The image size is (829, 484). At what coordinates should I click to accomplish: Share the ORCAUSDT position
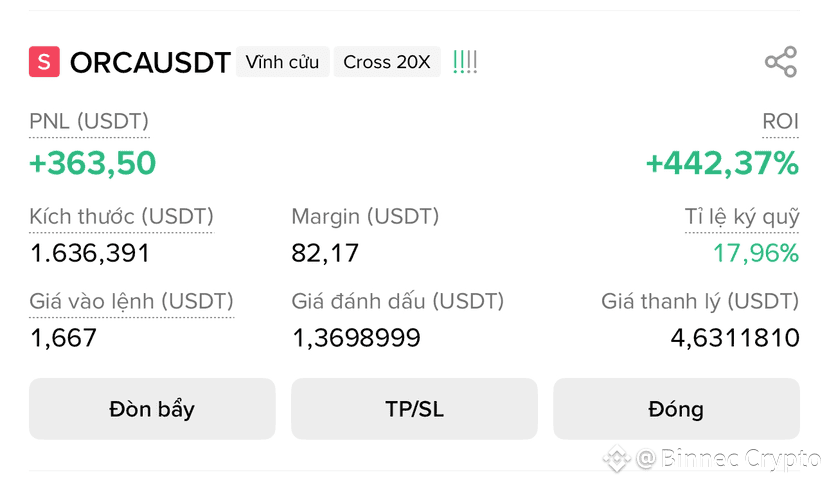pos(780,62)
